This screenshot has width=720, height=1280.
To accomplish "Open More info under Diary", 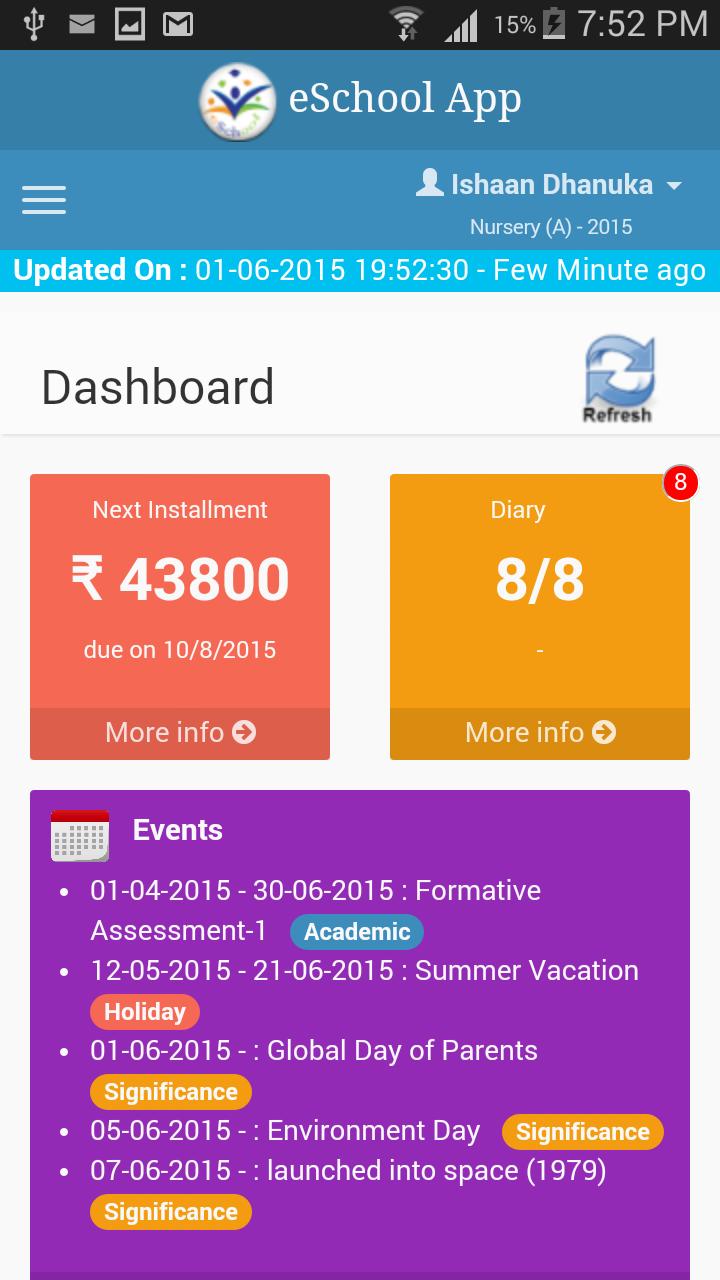I will pyautogui.click(x=540, y=733).
